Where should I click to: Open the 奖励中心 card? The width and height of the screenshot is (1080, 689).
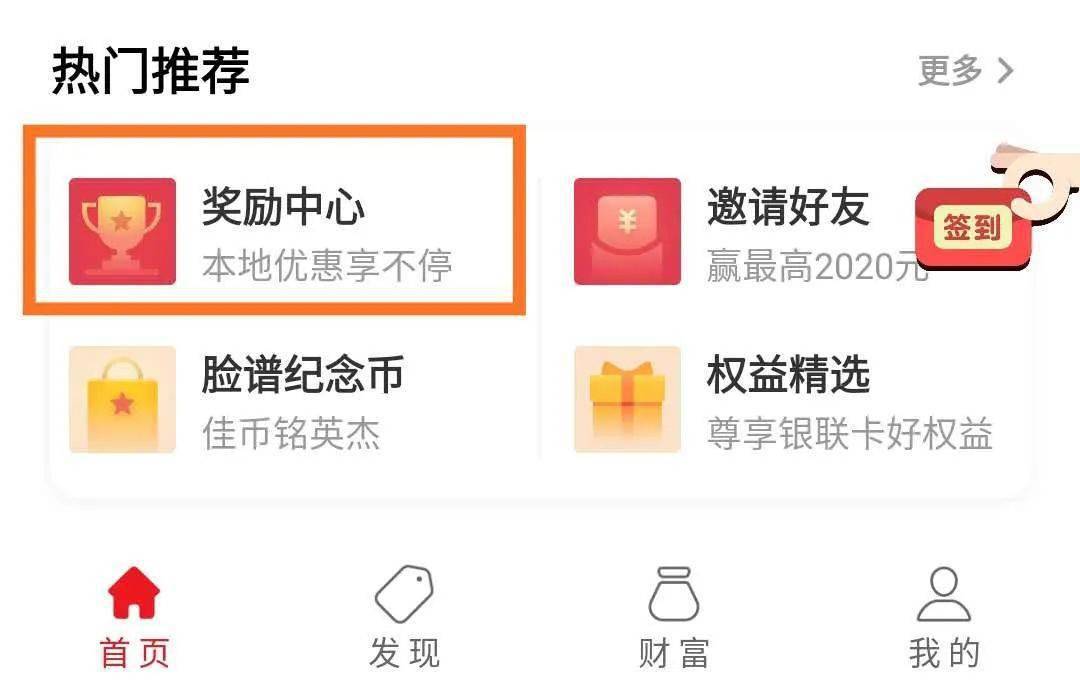tap(273, 231)
